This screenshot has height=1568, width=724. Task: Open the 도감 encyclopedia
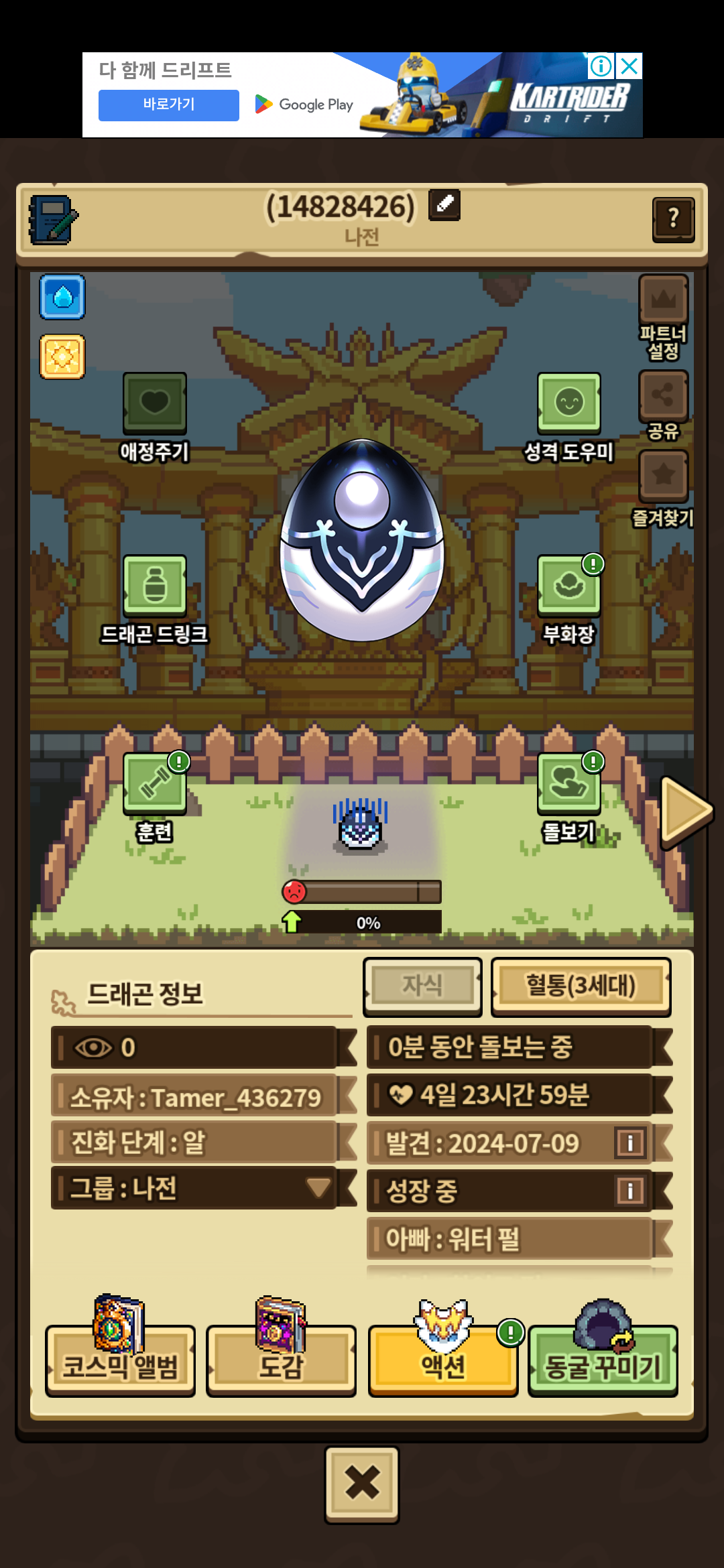click(282, 1360)
